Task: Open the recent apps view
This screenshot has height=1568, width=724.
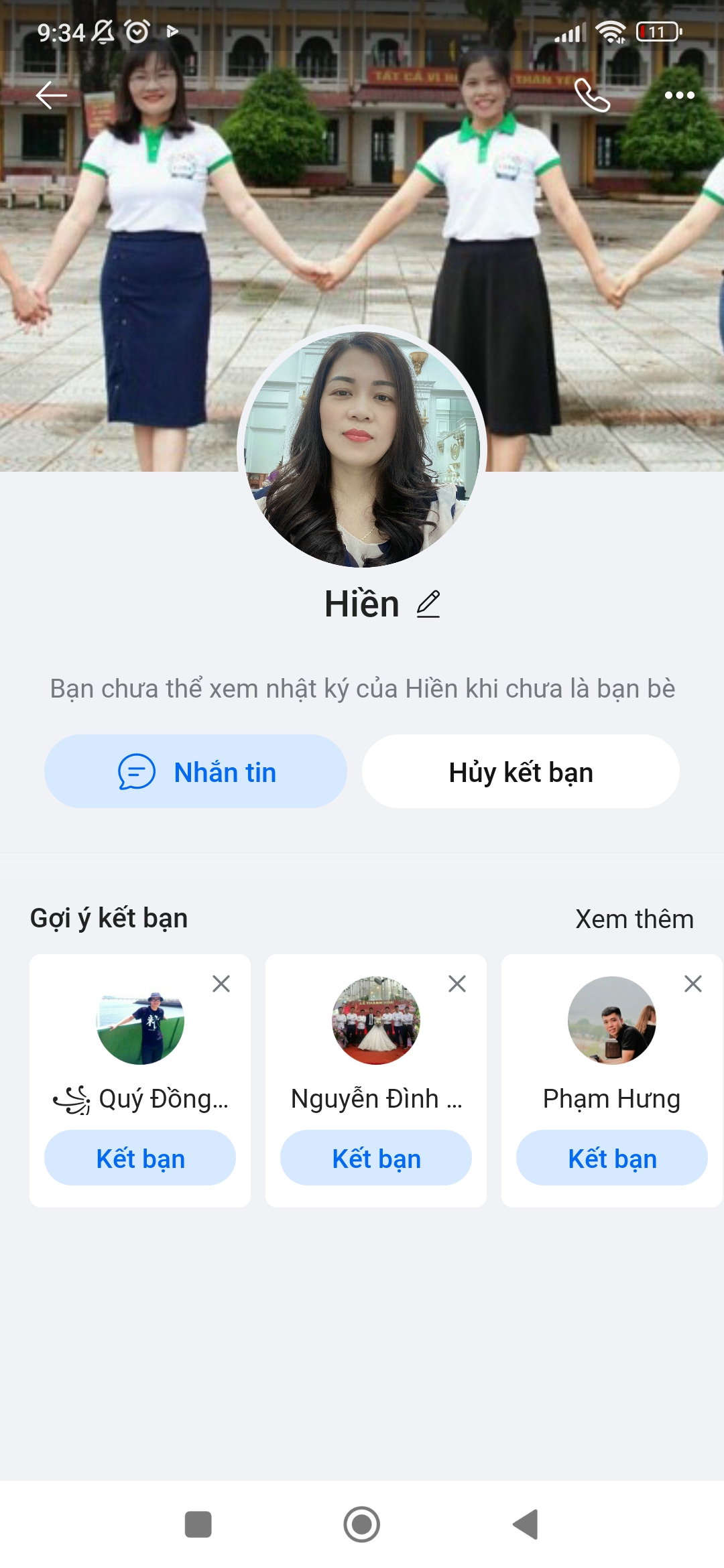Action: click(x=198, y=1524)
